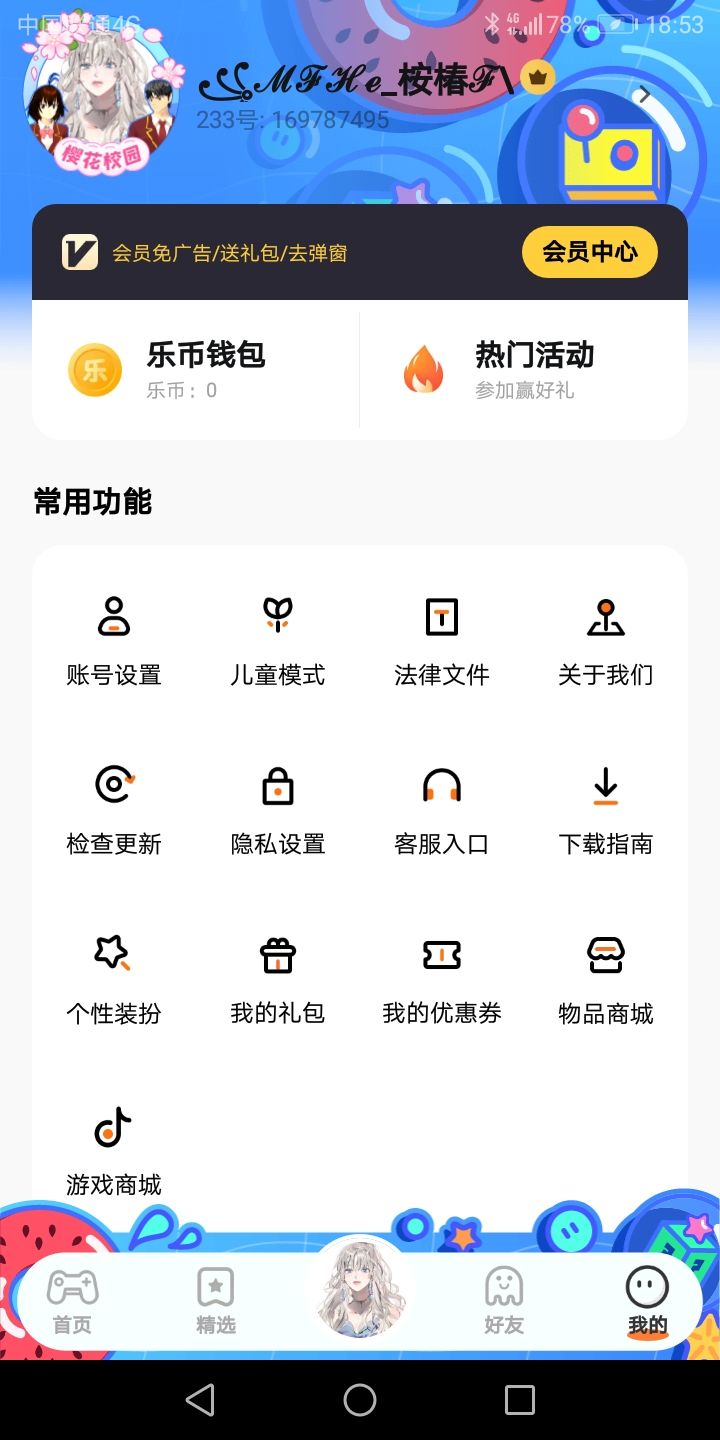Open the 会员中心 button

[589, 252]
